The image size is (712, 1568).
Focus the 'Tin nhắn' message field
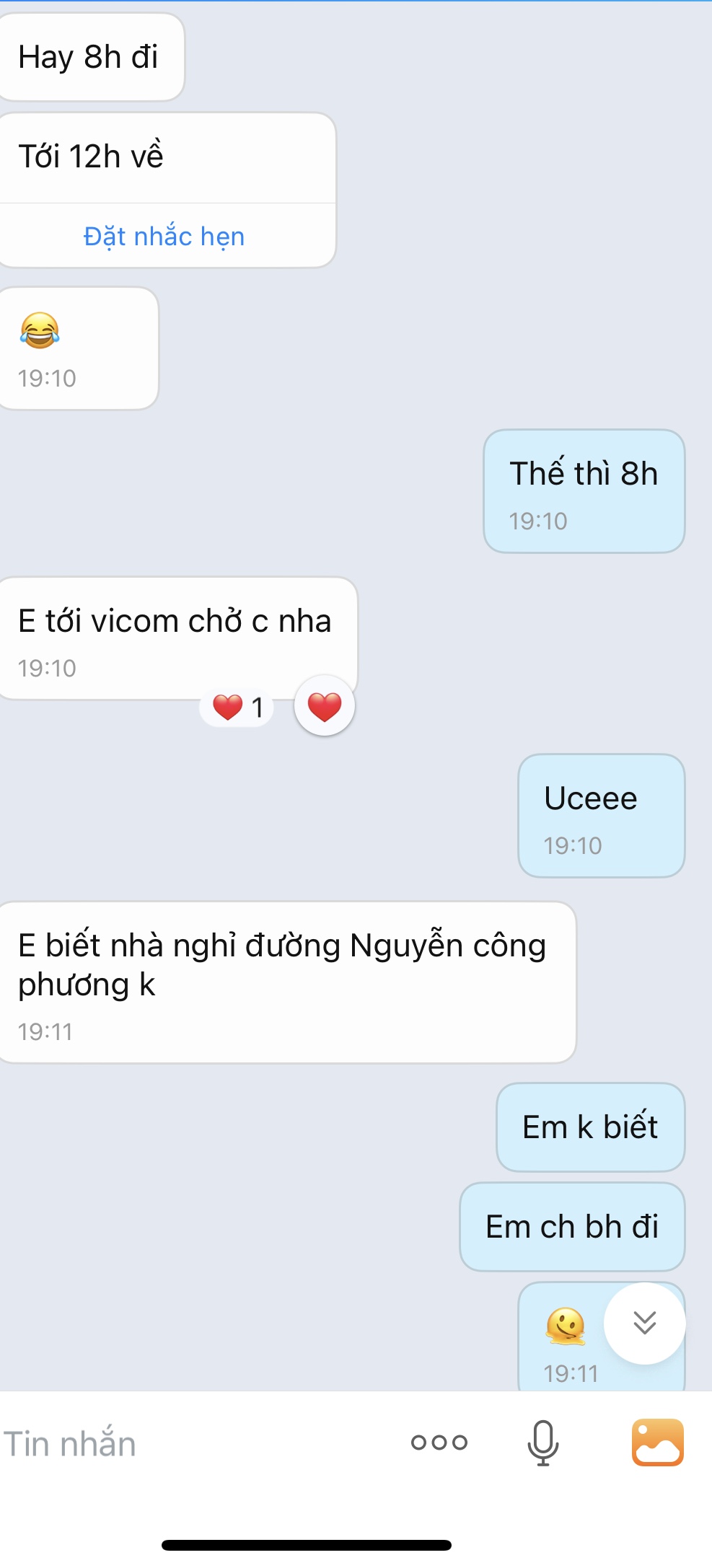[x=195, y=1443]
